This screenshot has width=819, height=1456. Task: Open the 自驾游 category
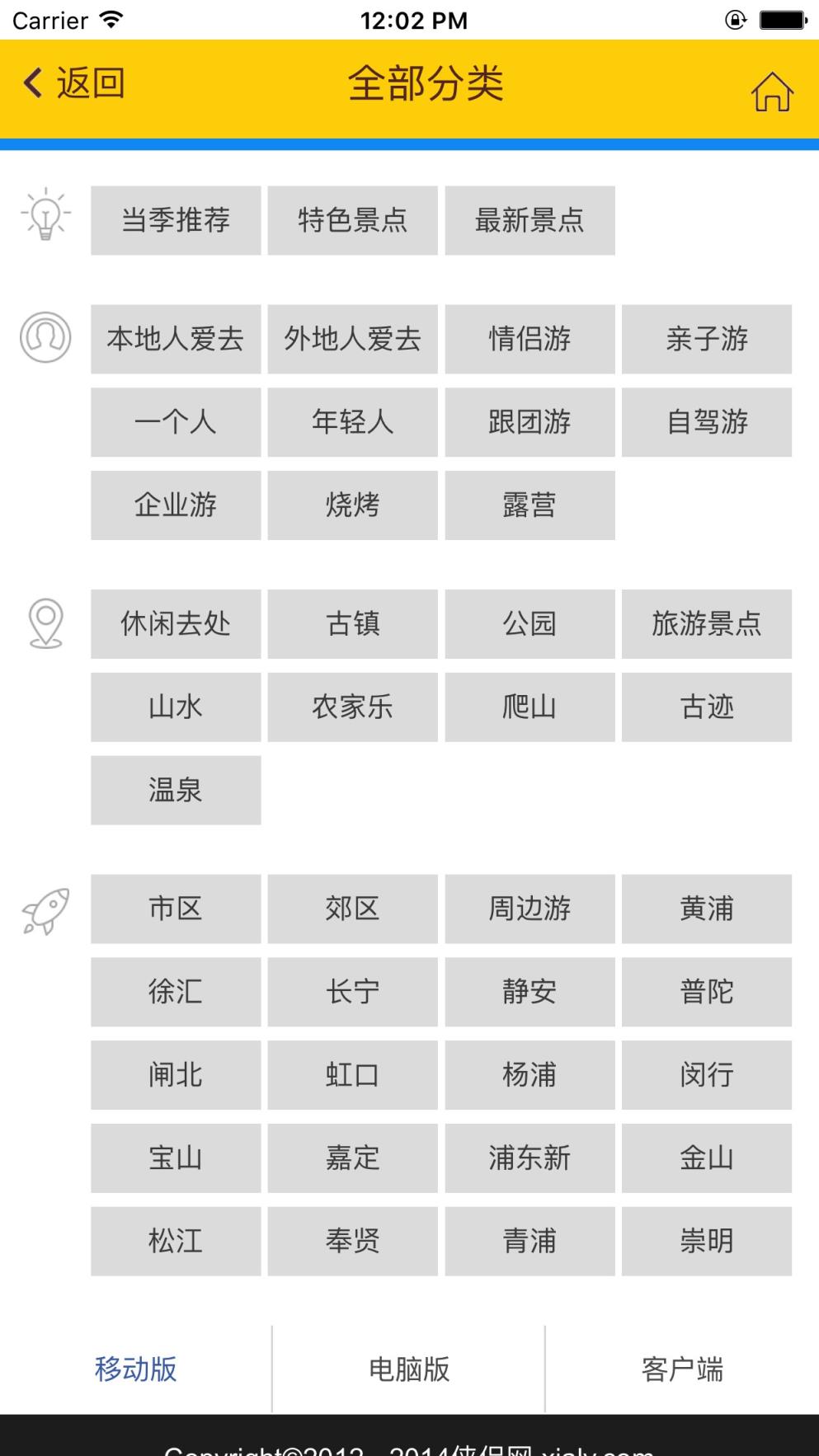706,422
